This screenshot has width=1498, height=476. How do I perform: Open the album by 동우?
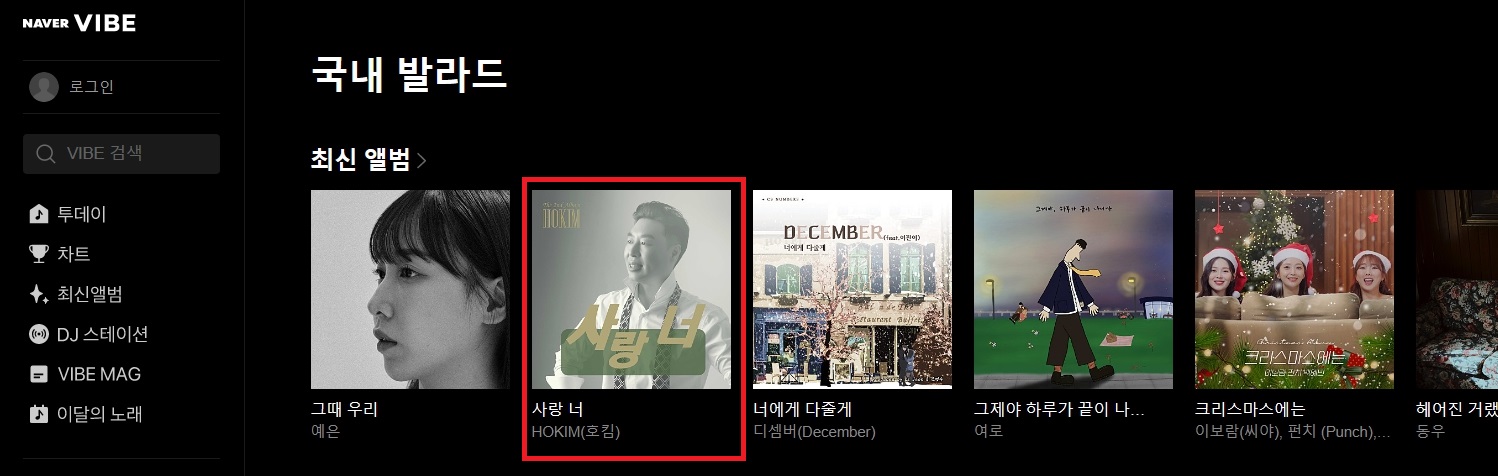click(1457, 290)
